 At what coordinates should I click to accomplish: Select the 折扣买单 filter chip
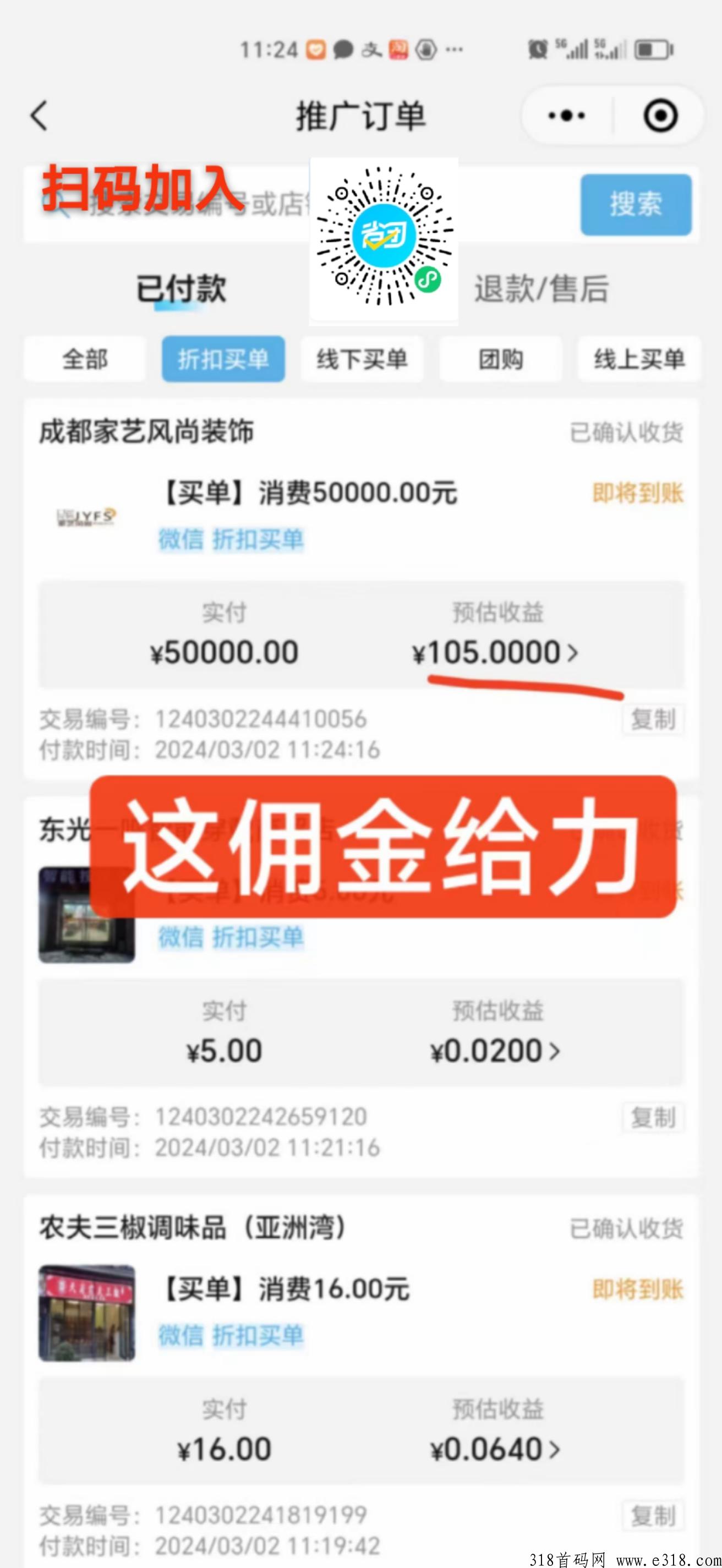click(223, 359)
